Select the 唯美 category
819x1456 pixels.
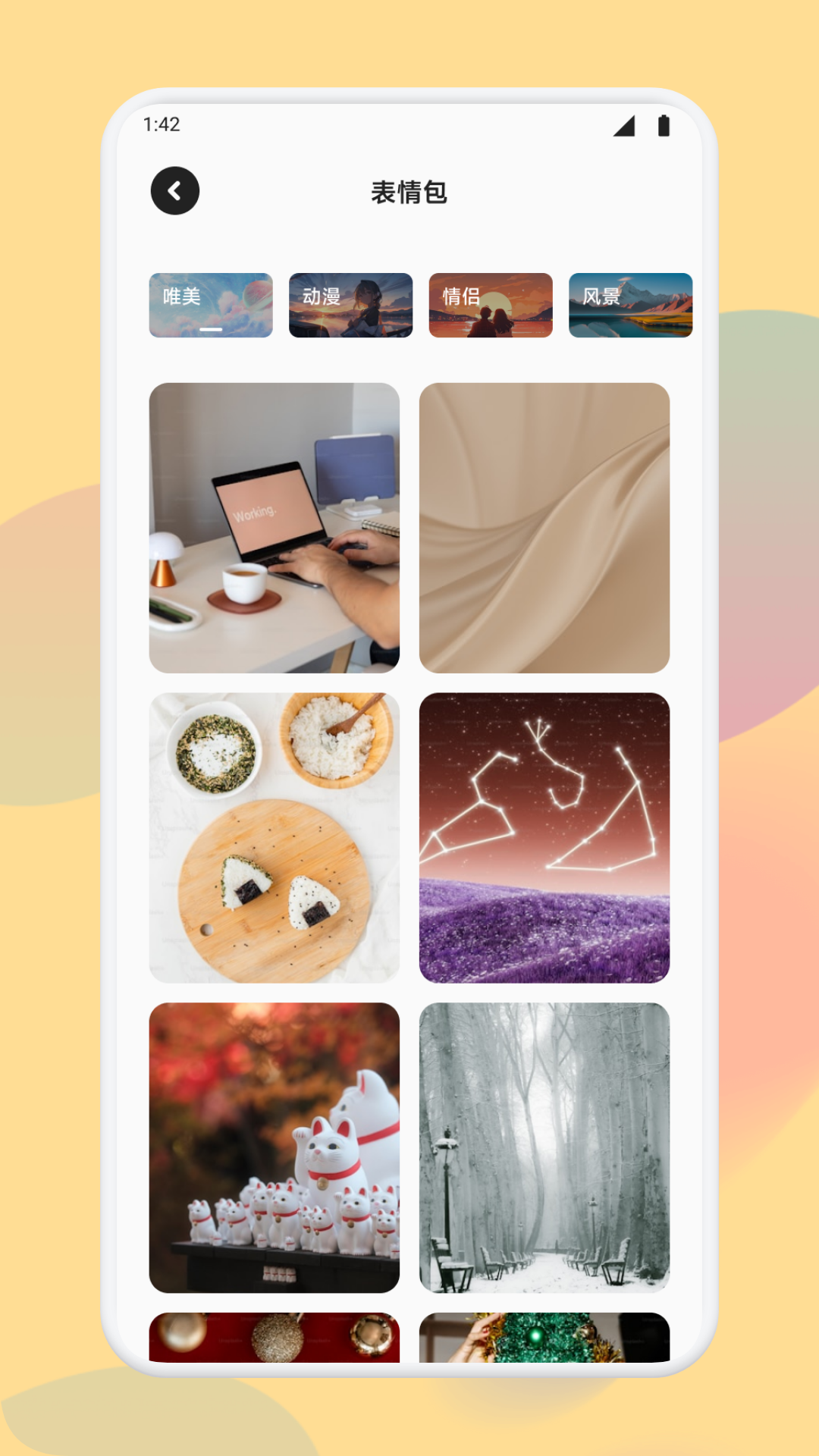click(x=211, y=305)
